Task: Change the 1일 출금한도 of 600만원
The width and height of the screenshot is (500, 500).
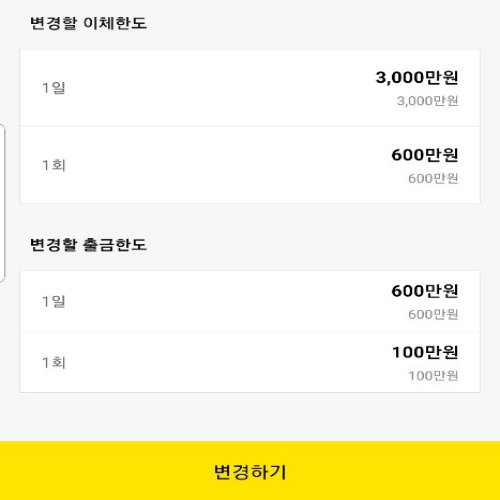Action: [250, 301]
